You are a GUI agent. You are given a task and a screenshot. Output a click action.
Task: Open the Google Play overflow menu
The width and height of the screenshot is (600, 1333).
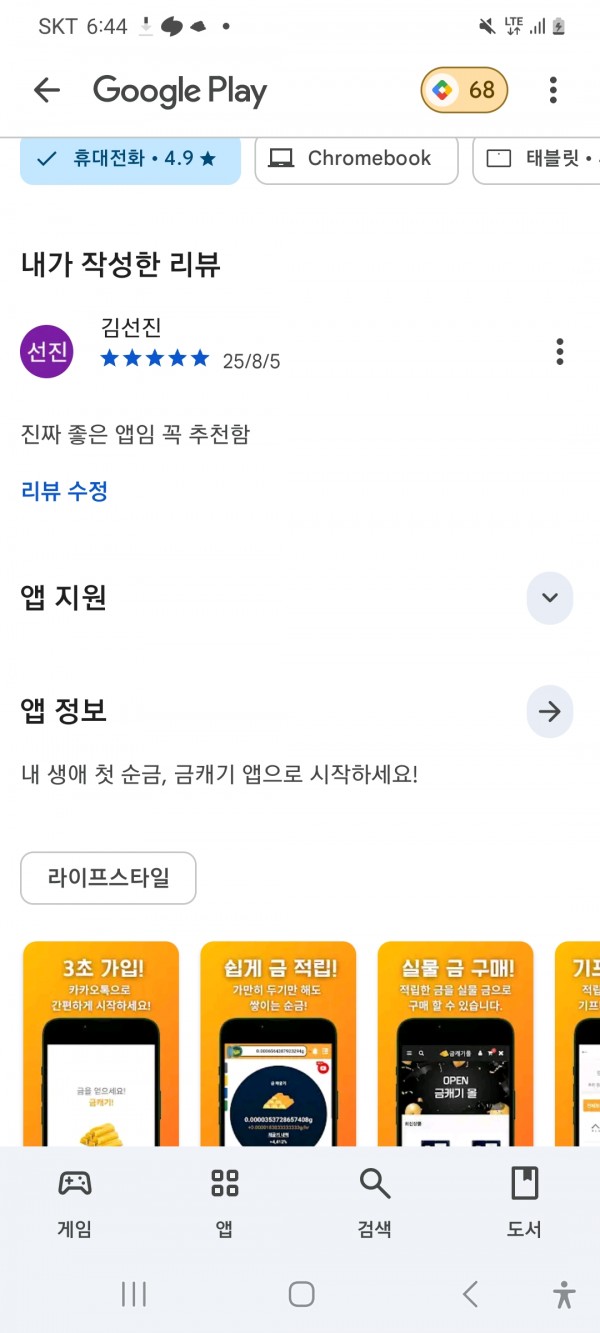tap(553, 91)
